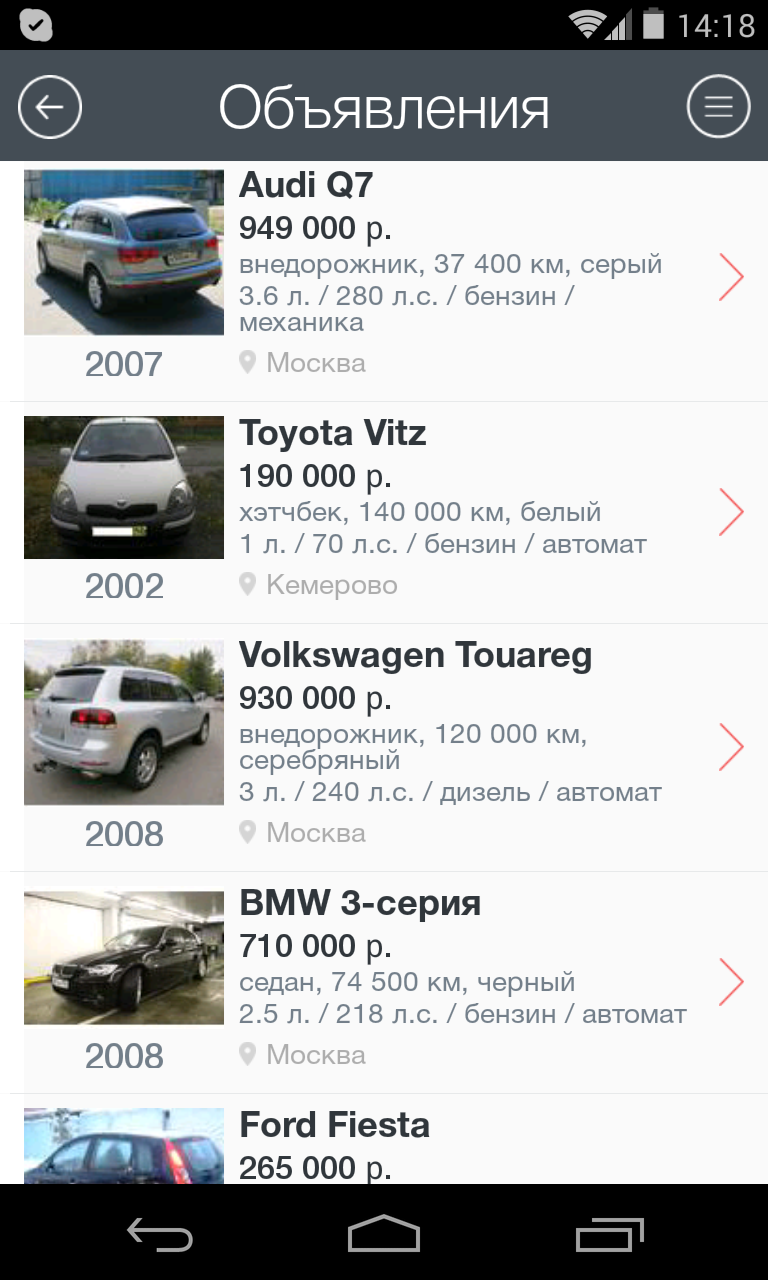Open recent apps from the navigation bar
The width and height of the screenshot is (768, 1280).
click(x=609, y=1234)
